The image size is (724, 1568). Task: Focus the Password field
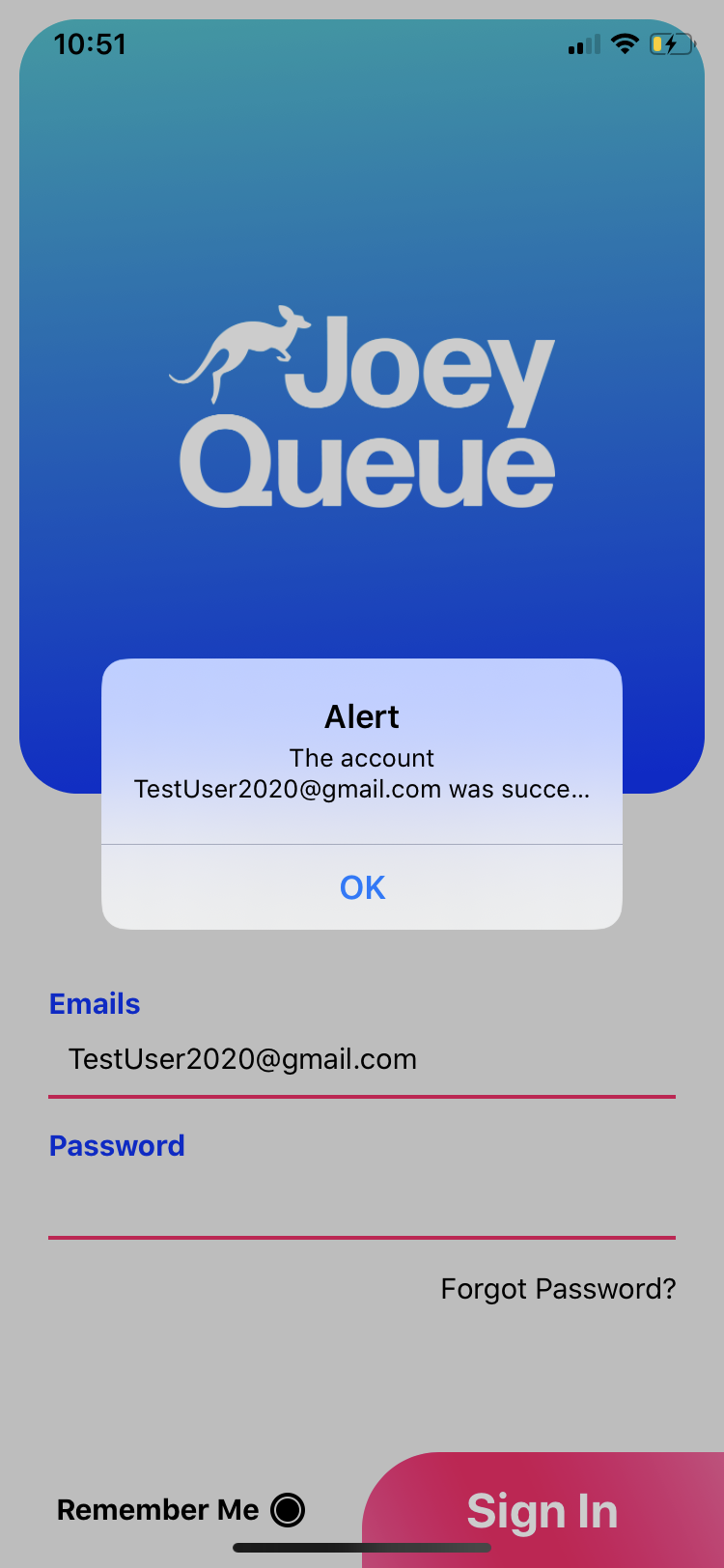click(362, 1201)
